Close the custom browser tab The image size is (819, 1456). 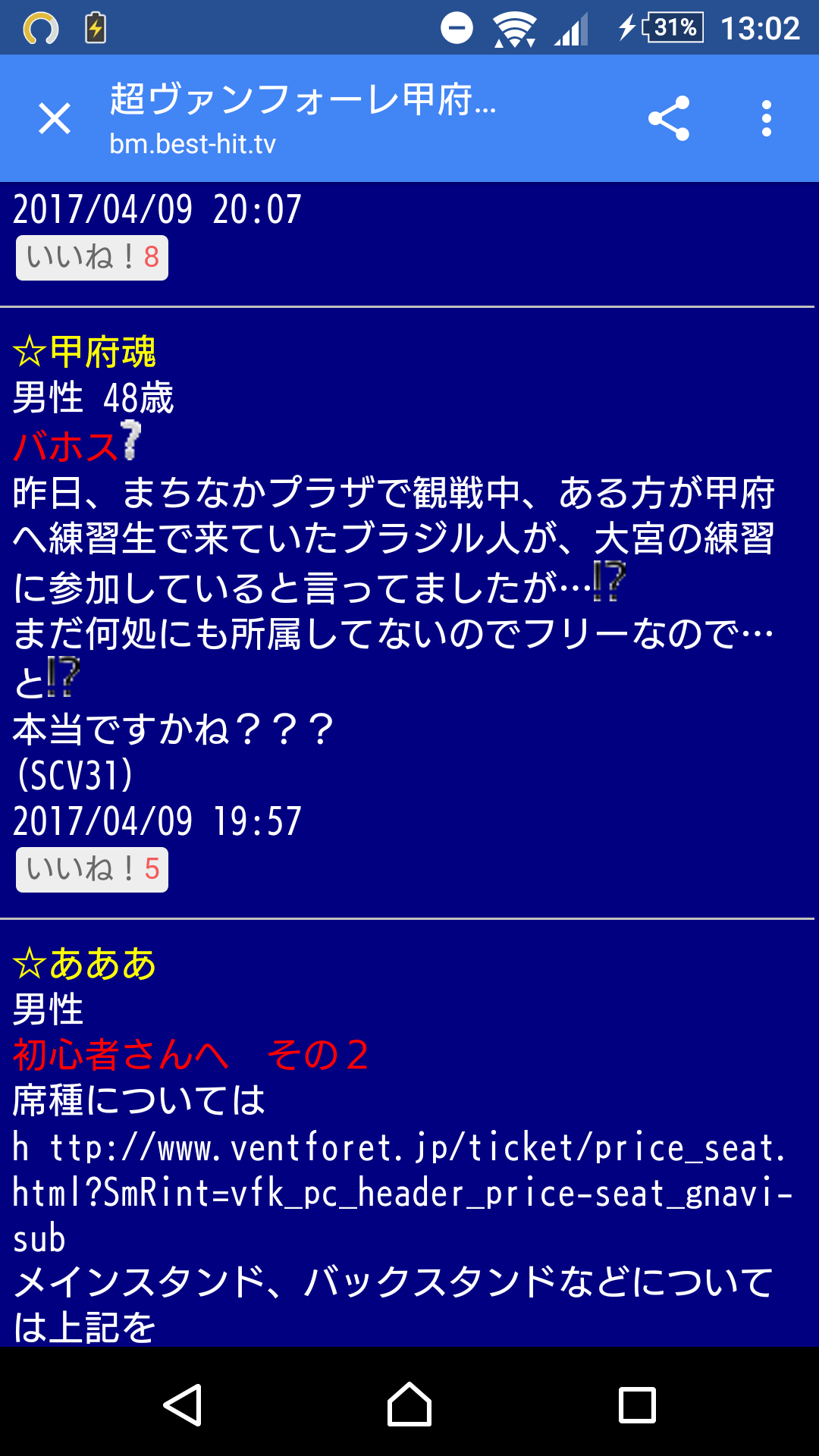coord(55,119)
